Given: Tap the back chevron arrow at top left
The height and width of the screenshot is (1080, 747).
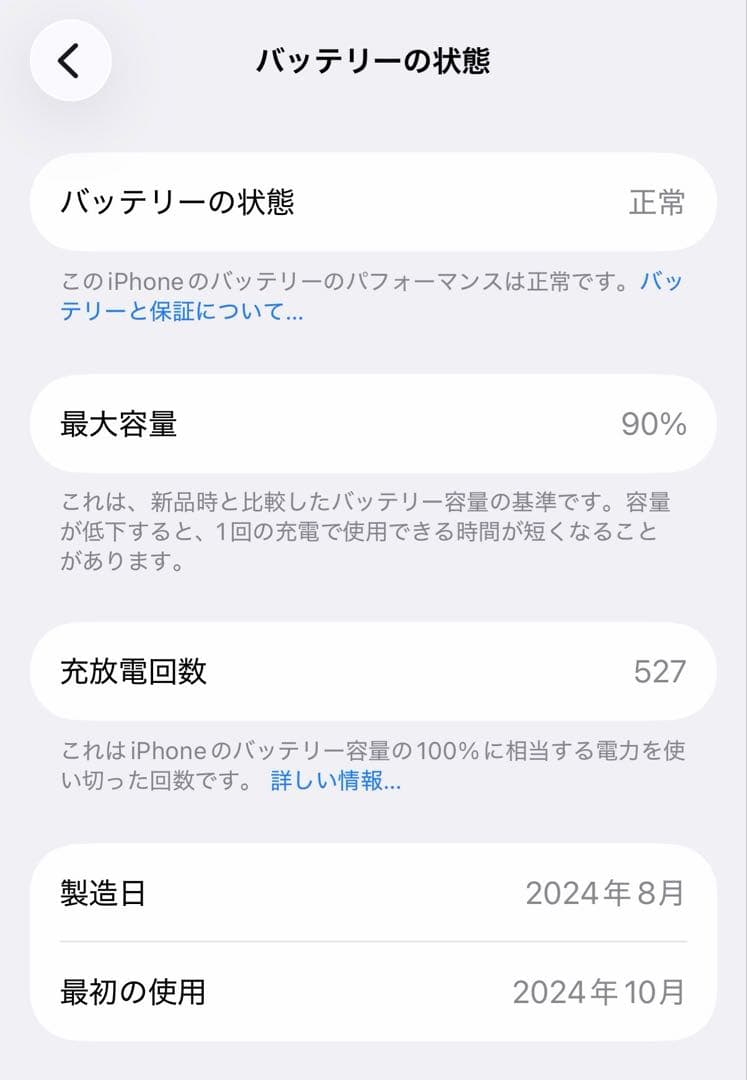Looking at the screenshot, I should tap(69, 60).
